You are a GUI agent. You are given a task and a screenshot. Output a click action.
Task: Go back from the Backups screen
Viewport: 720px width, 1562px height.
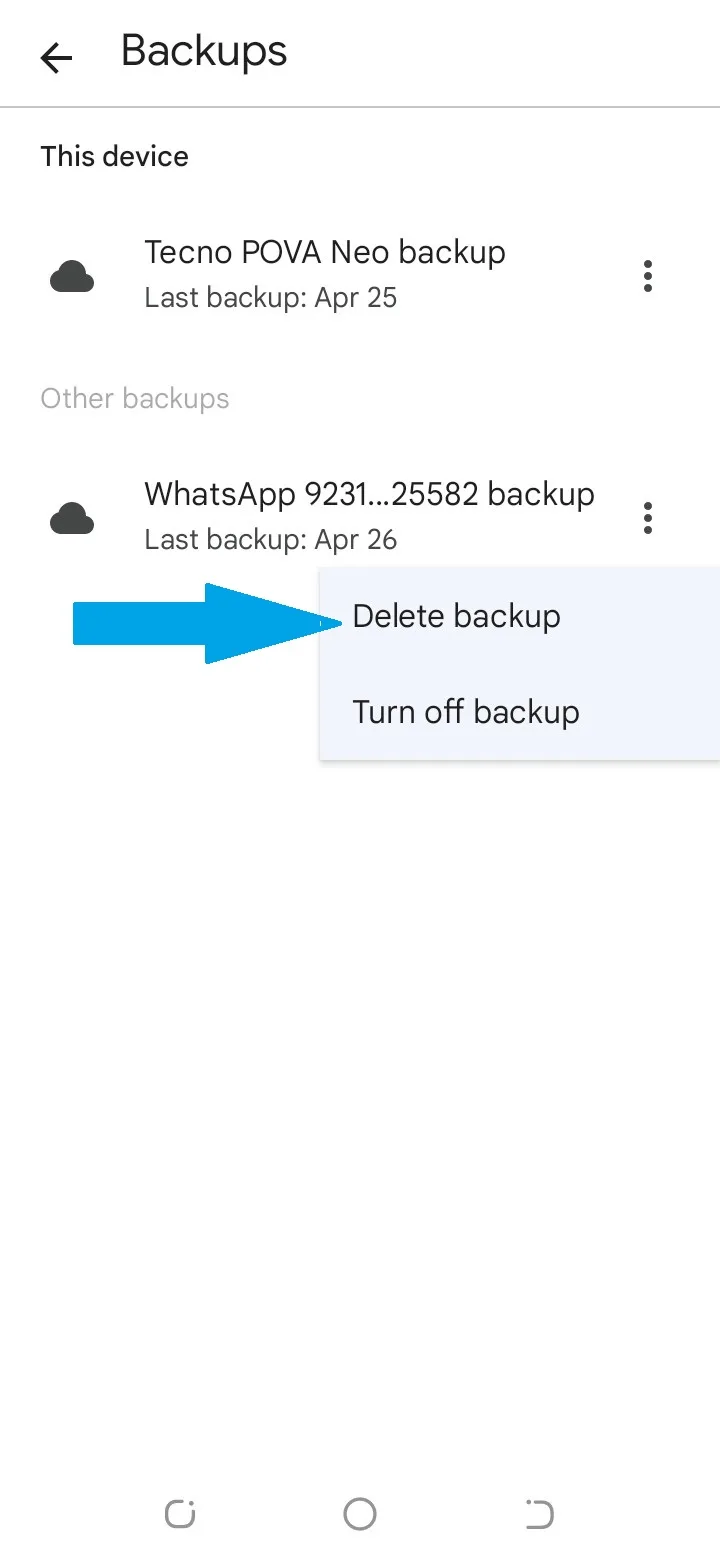coord(56,58)
